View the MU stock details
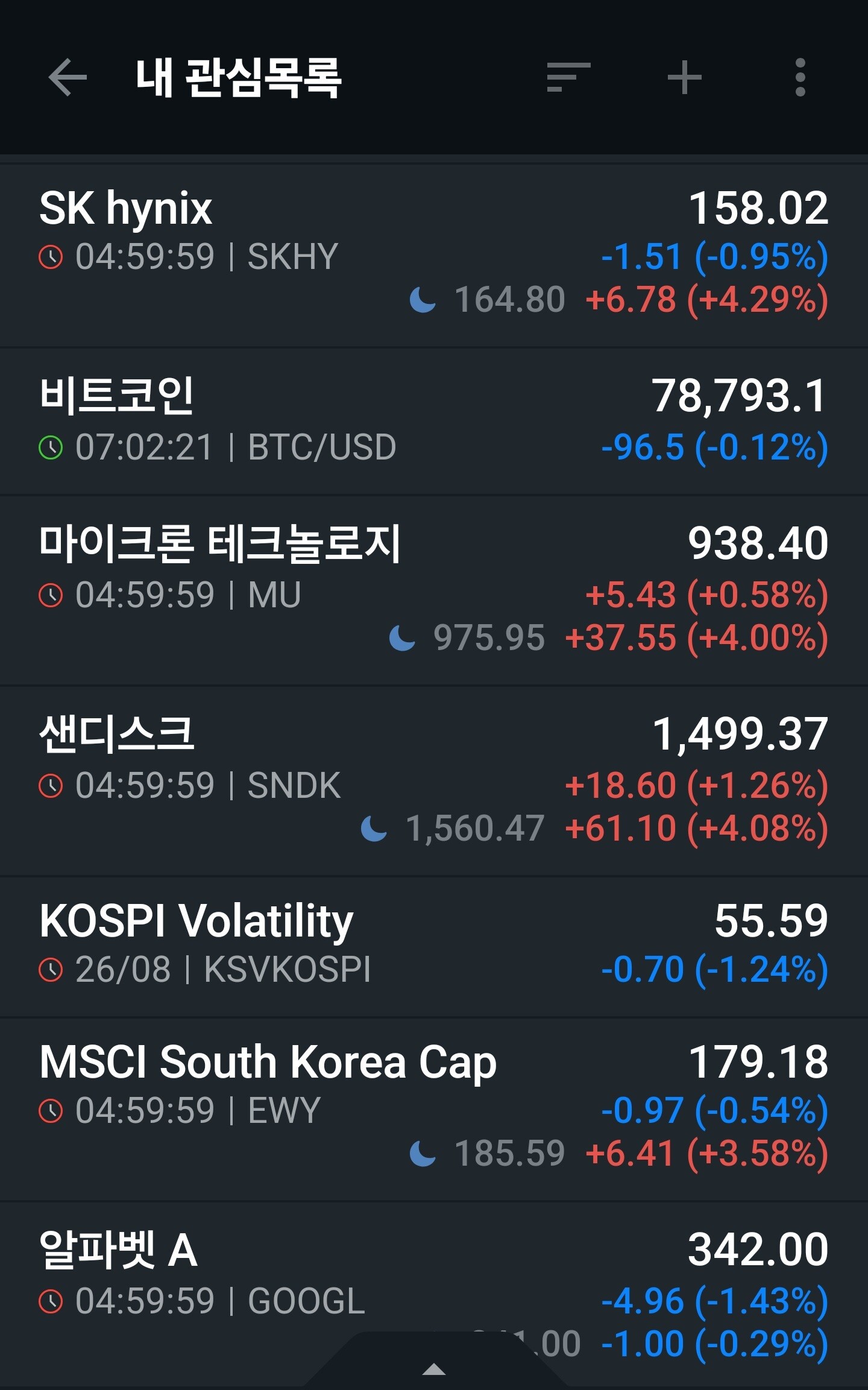 pos(434,591)
